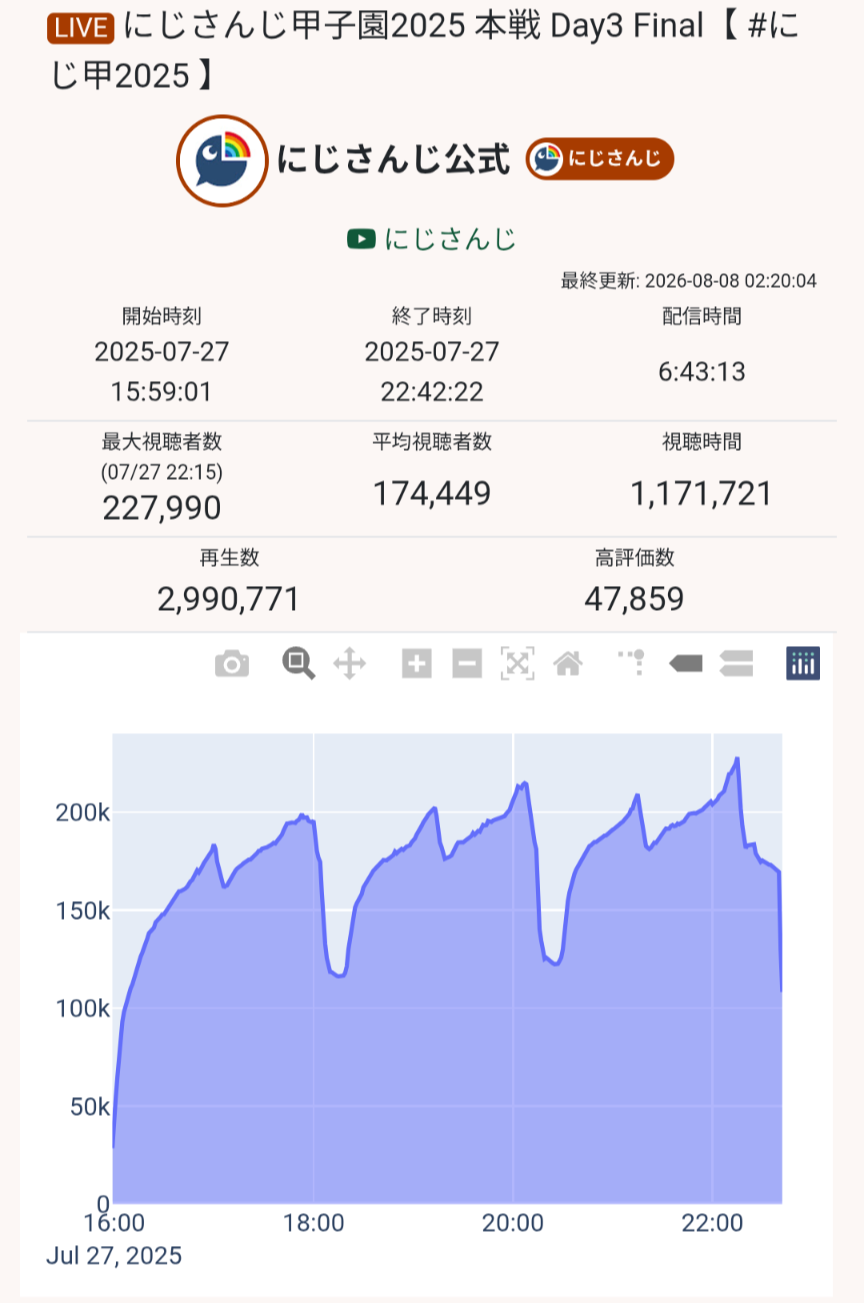Zoom in on the chart with plus

[416, 663]
